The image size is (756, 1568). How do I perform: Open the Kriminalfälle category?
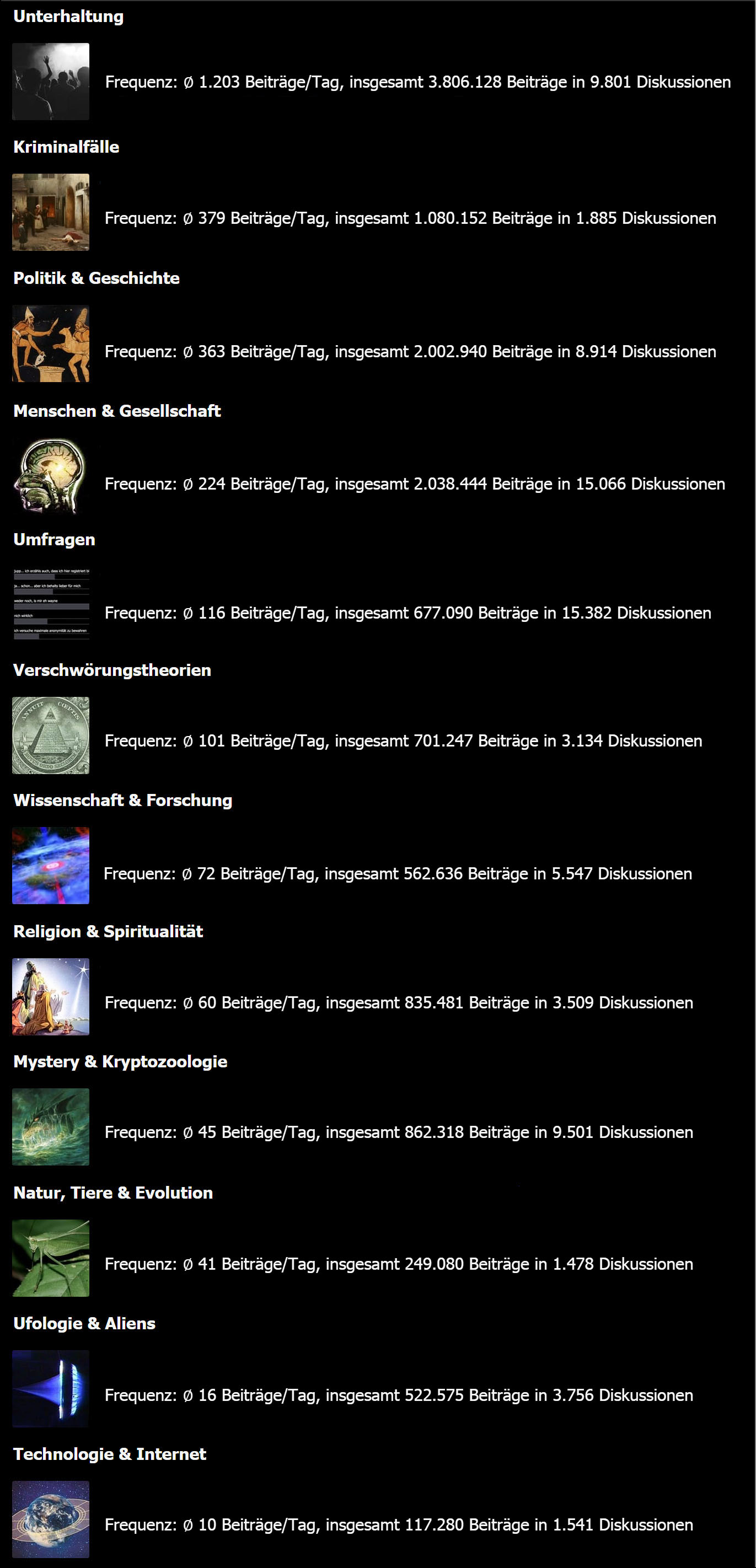(x=66, y=147)
